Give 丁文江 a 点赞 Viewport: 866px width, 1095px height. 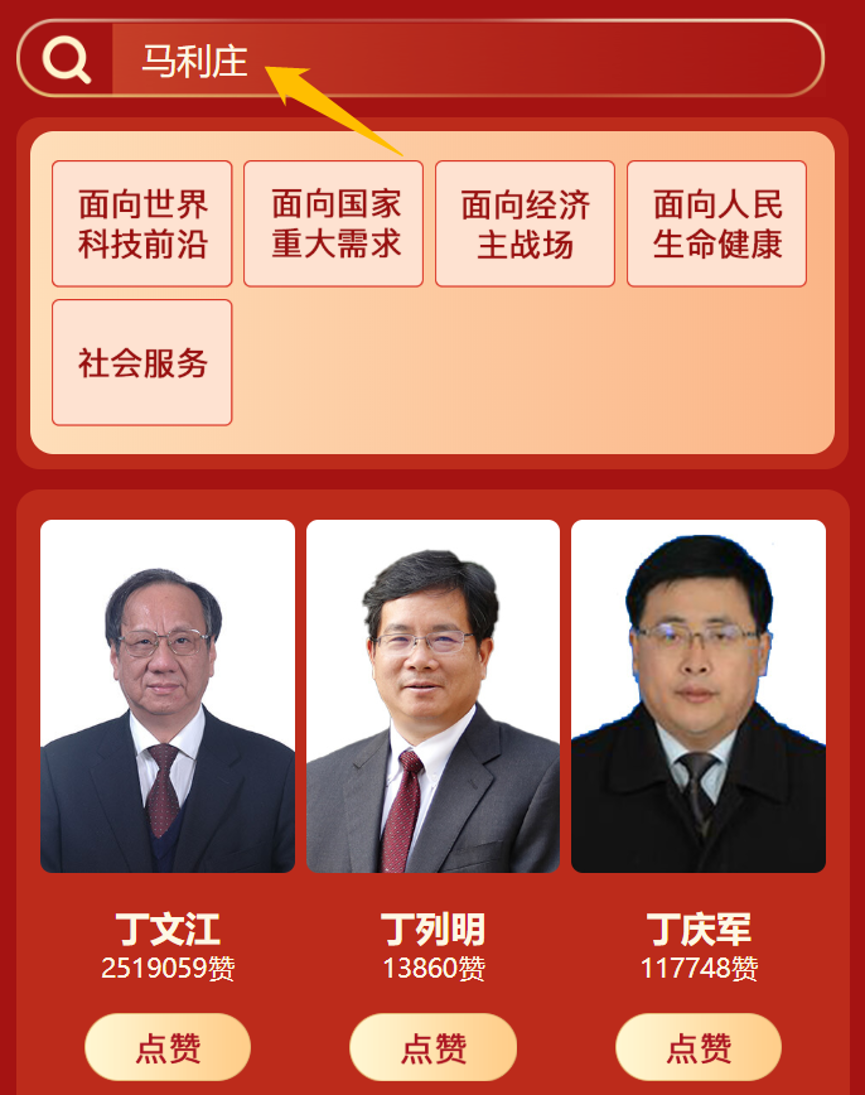click(x=168, y=1047)
